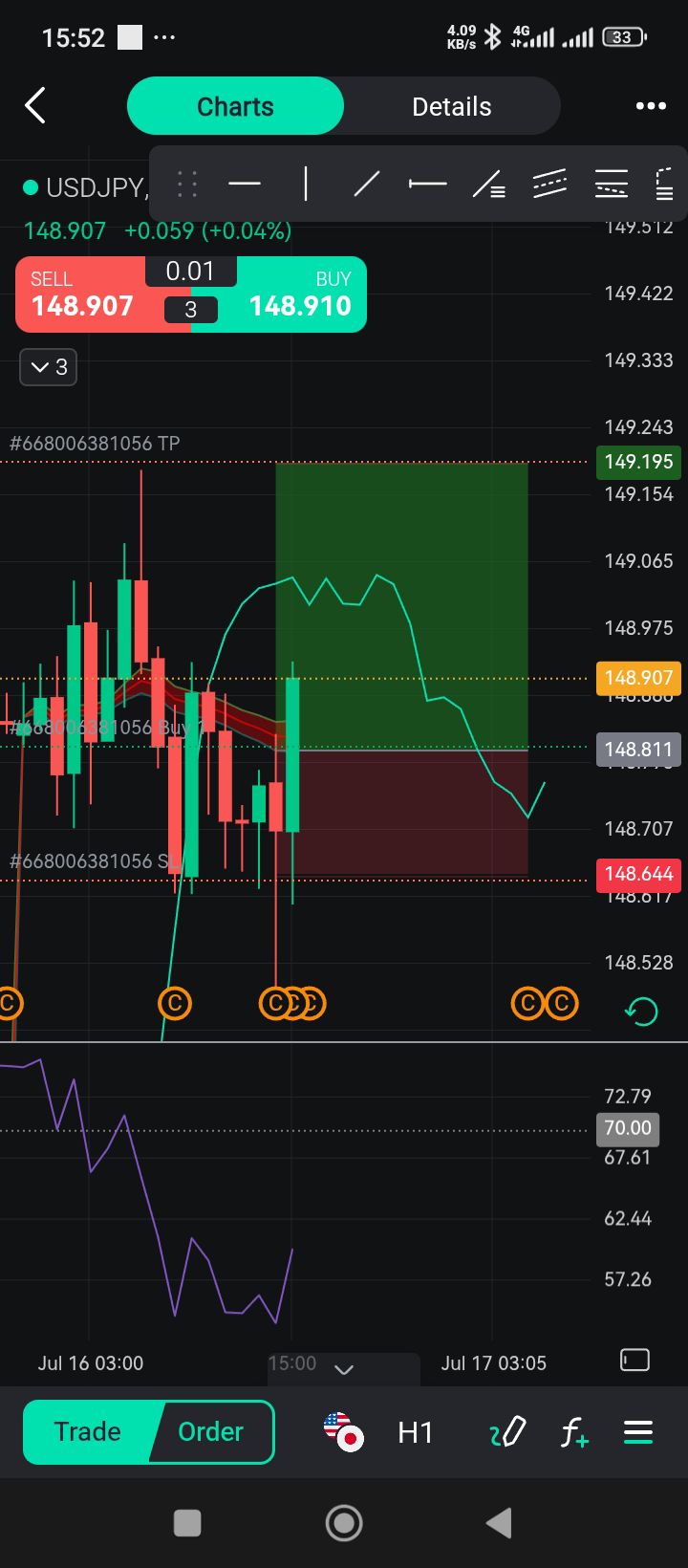Go back using the top-left arrow
The image size is (688, 1568).
pyautogui.click(x=35, y=106)
